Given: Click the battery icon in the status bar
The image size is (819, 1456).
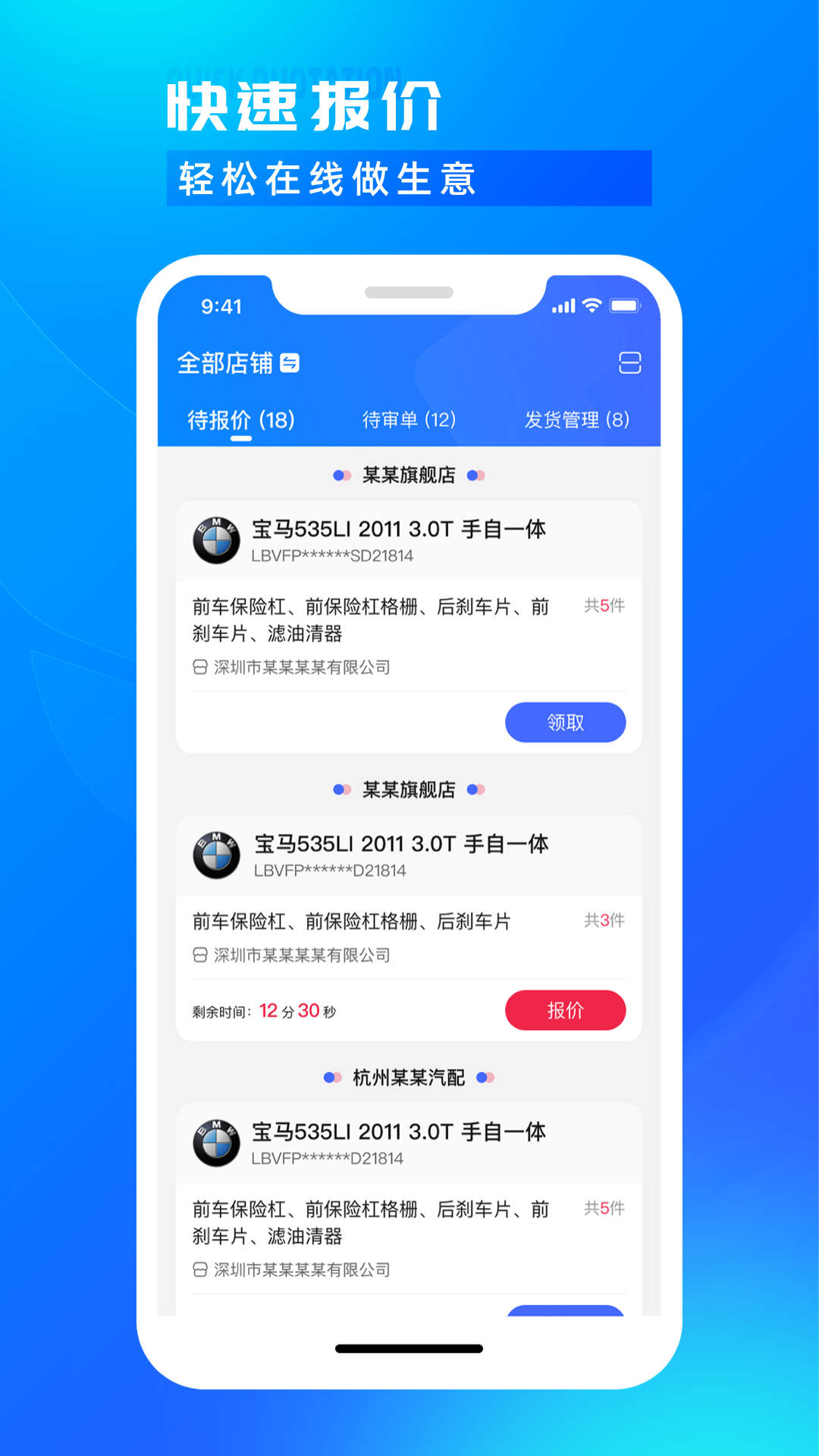Looking at the screenshot, I should point(625,305).
